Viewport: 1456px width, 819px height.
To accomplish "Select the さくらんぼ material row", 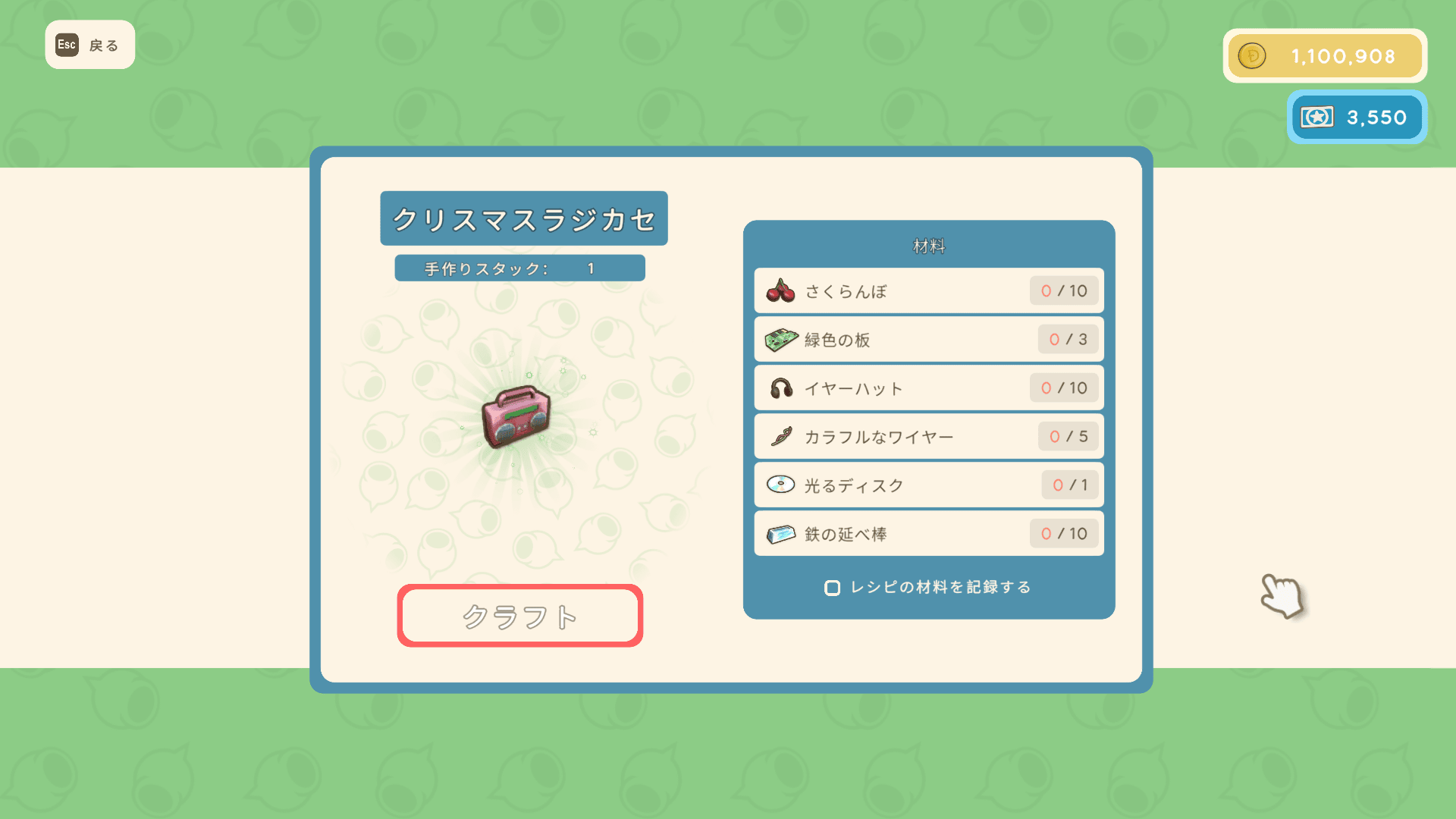I will coord(928,291).
